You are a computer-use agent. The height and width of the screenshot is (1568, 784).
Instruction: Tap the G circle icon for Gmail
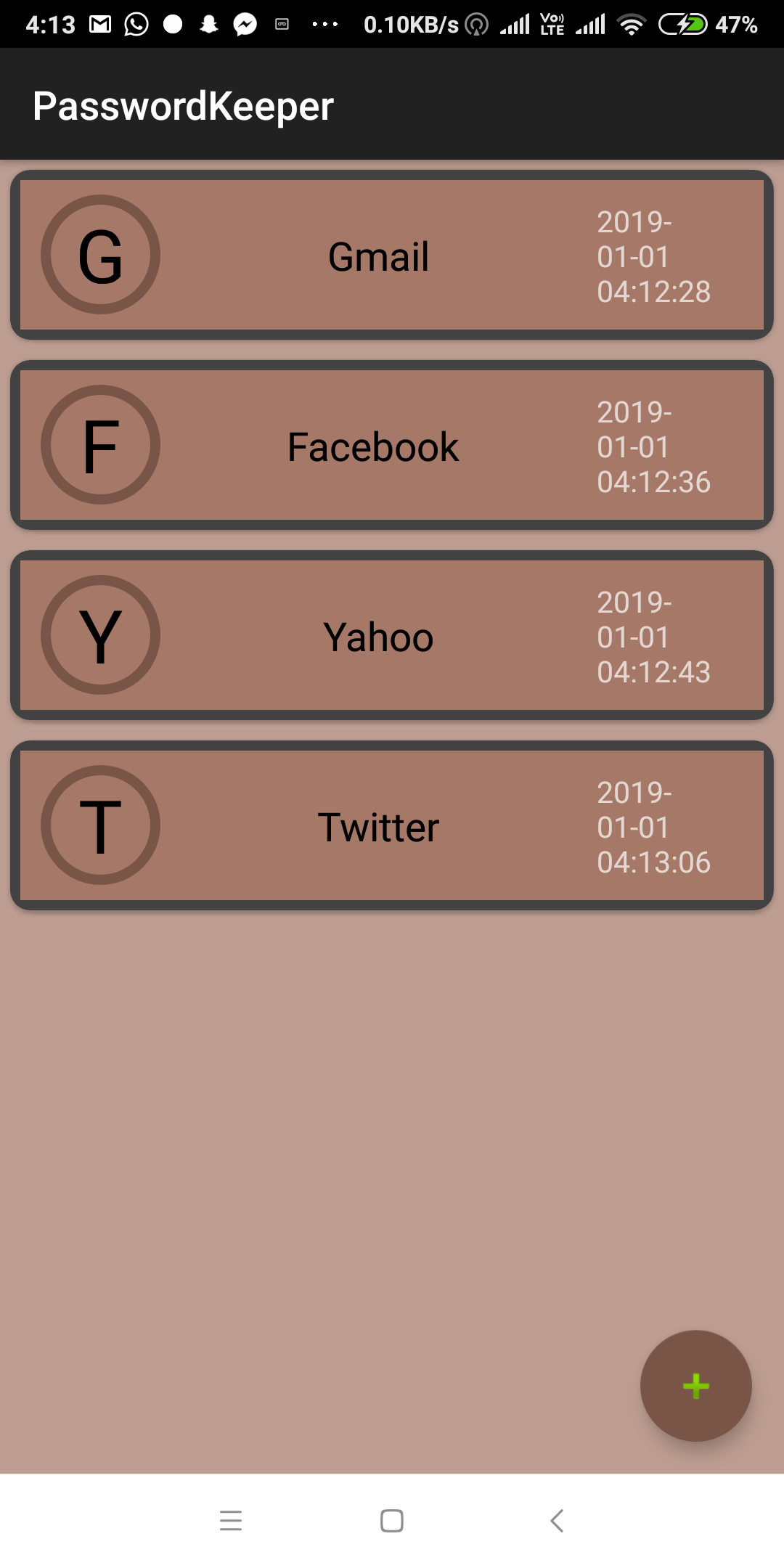101,255
